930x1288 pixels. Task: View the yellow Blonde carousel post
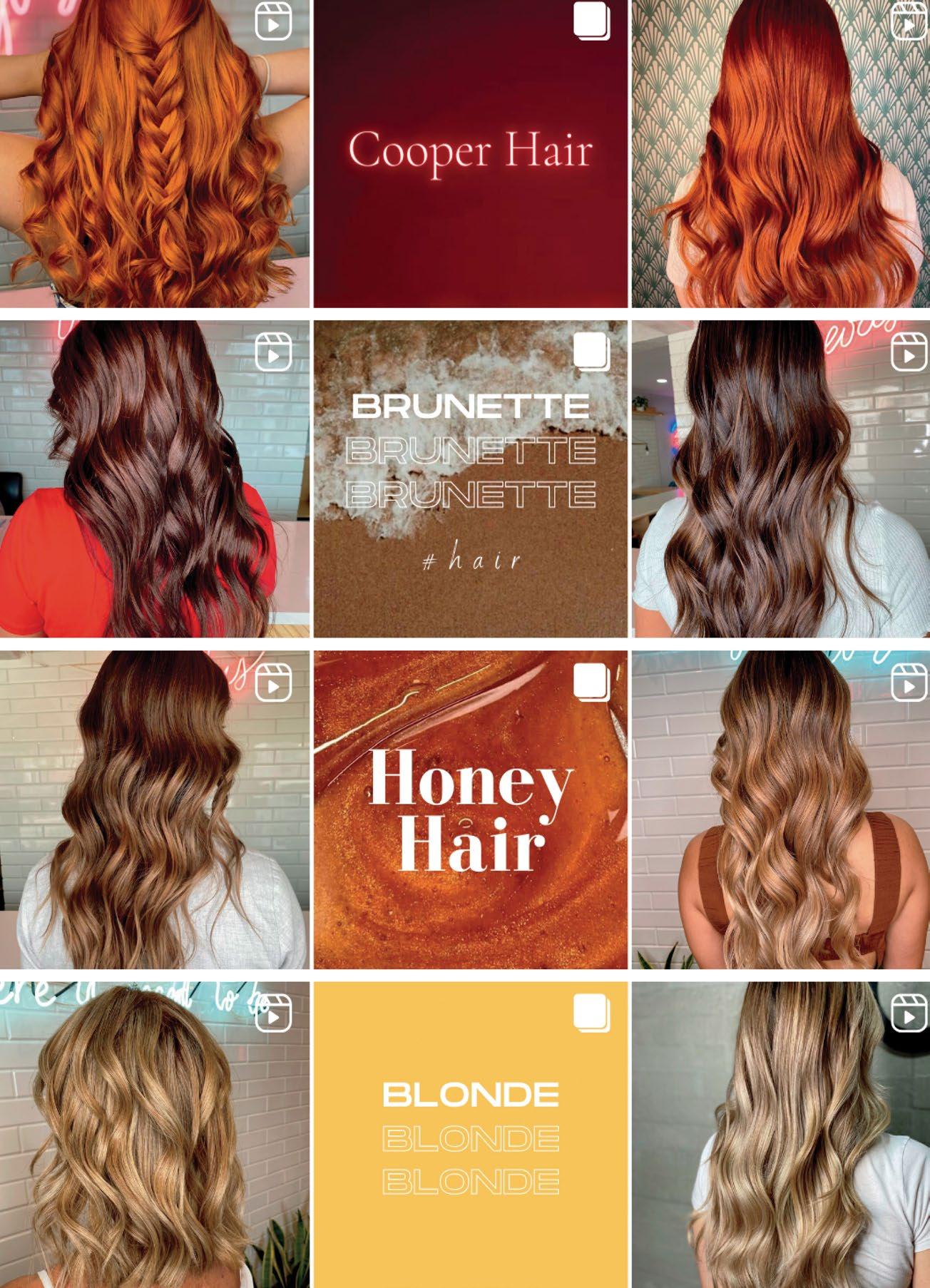471,1134
